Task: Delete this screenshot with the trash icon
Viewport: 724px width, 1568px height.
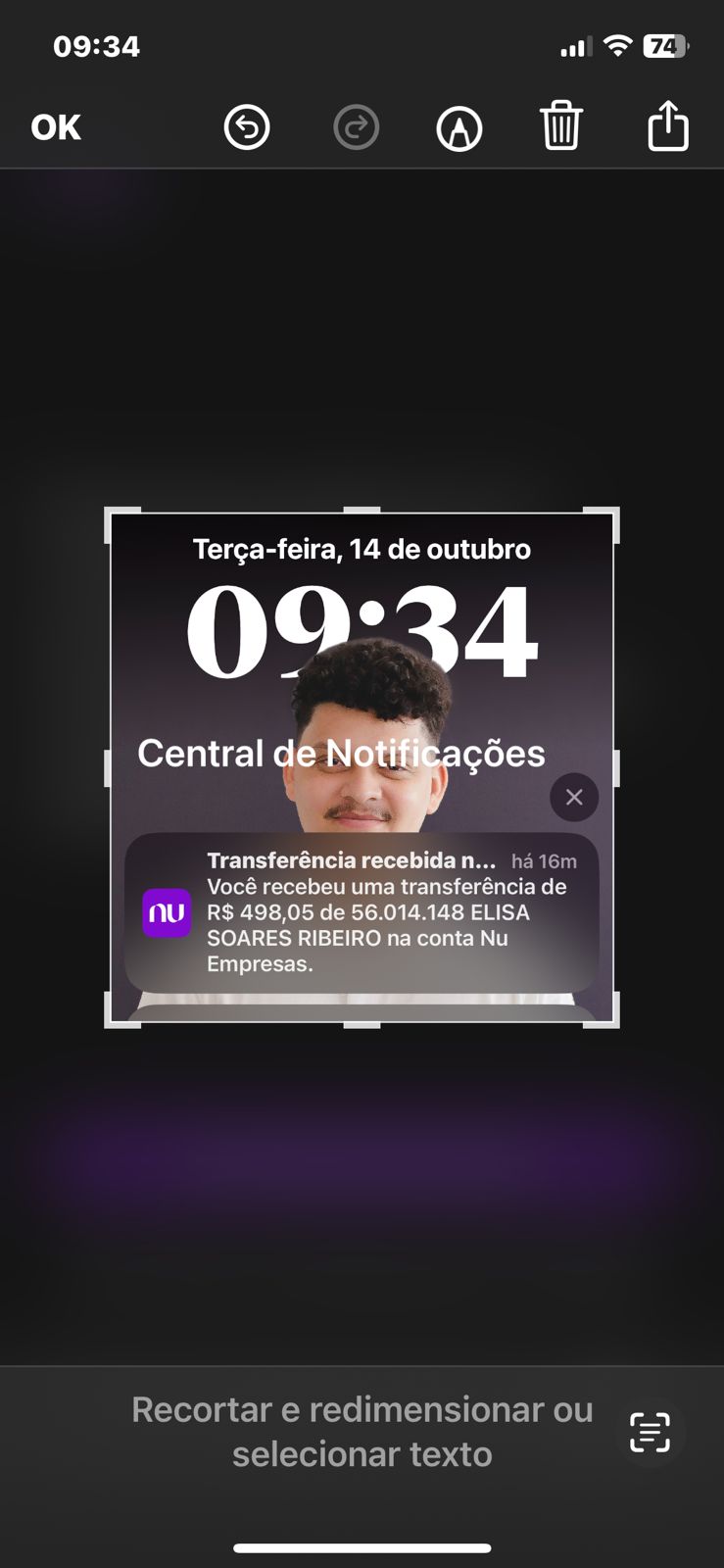Action: pos(561,126)
